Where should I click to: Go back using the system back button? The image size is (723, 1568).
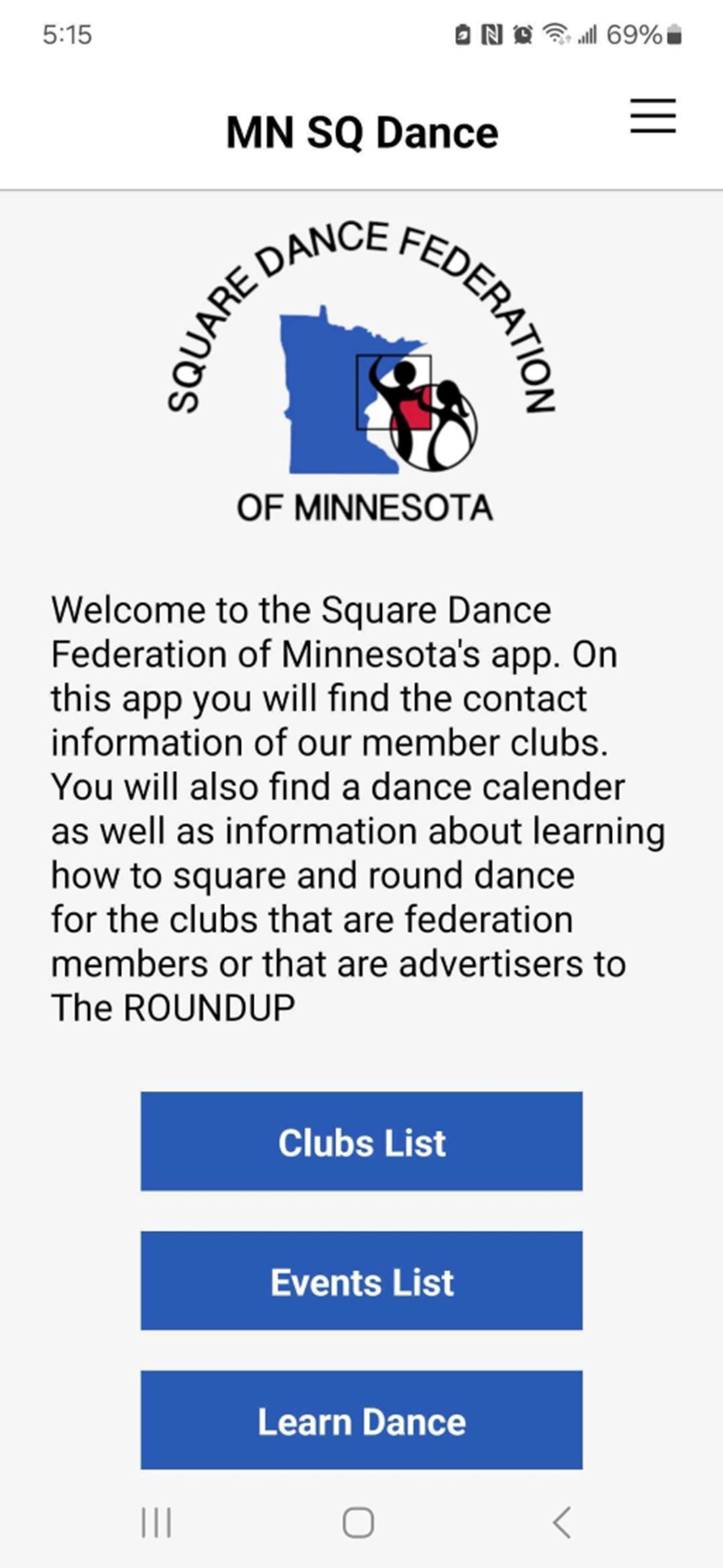tap(562, 1522)
